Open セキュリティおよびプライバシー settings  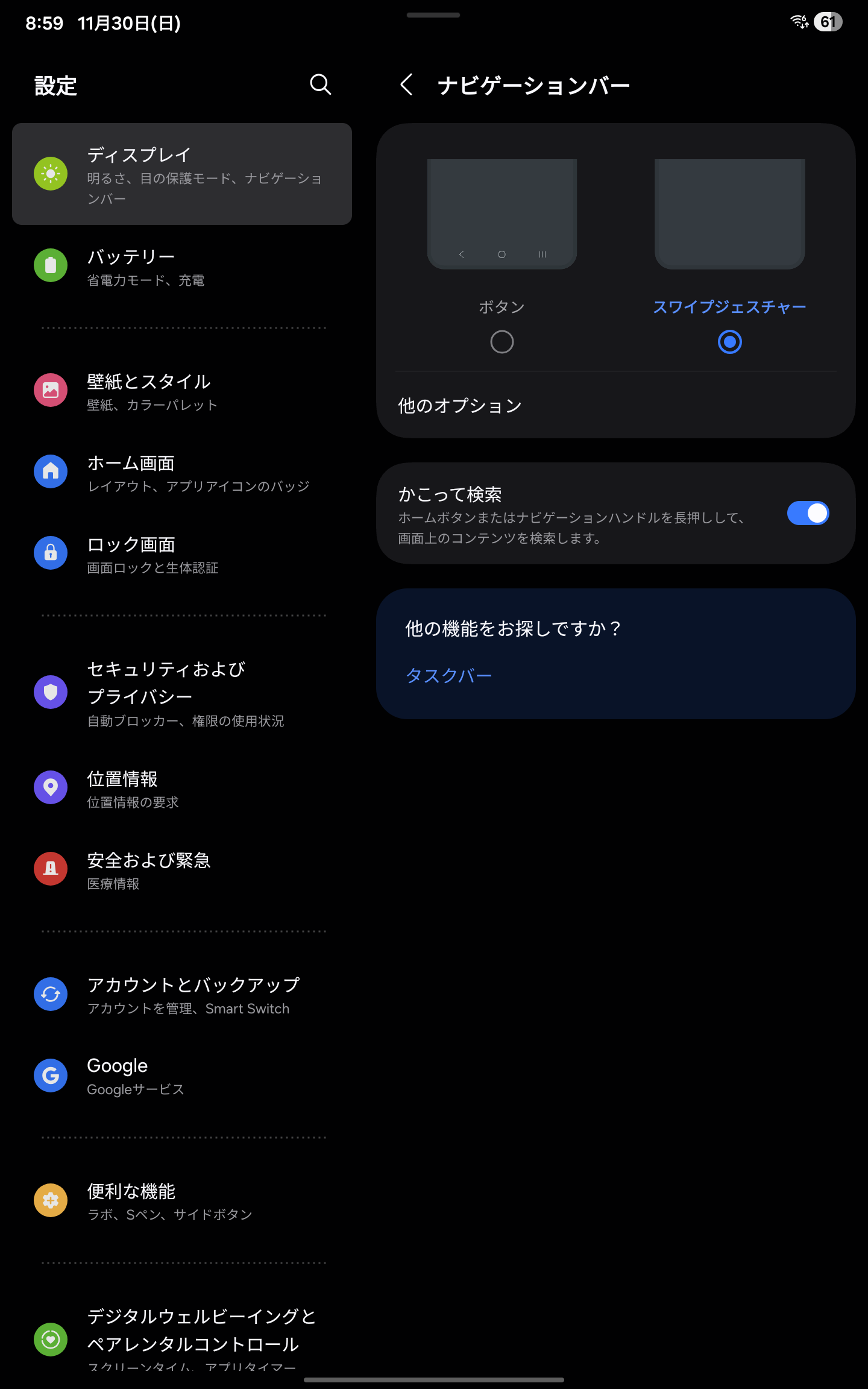tap(182, 693)
